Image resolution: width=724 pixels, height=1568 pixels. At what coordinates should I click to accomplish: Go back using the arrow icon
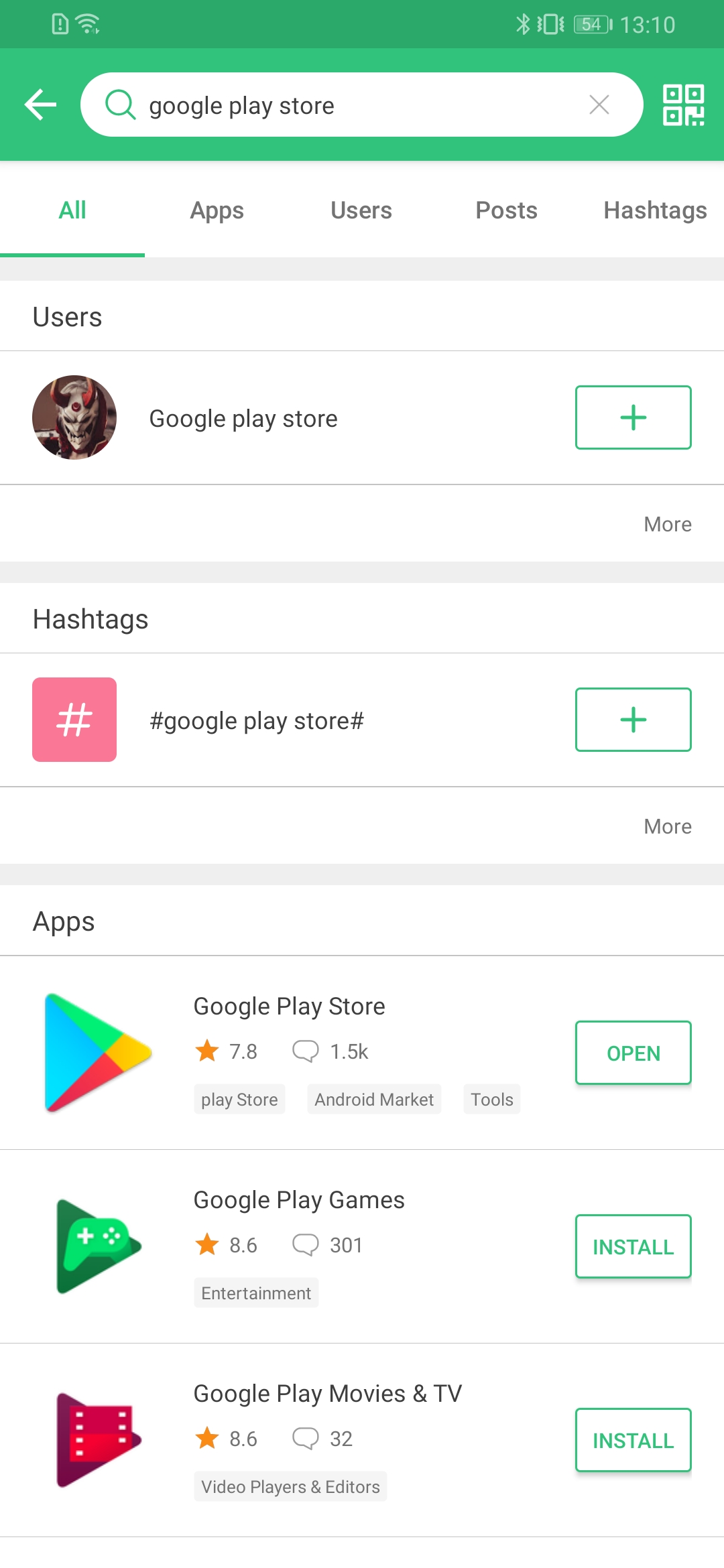[x=40, y=105]
